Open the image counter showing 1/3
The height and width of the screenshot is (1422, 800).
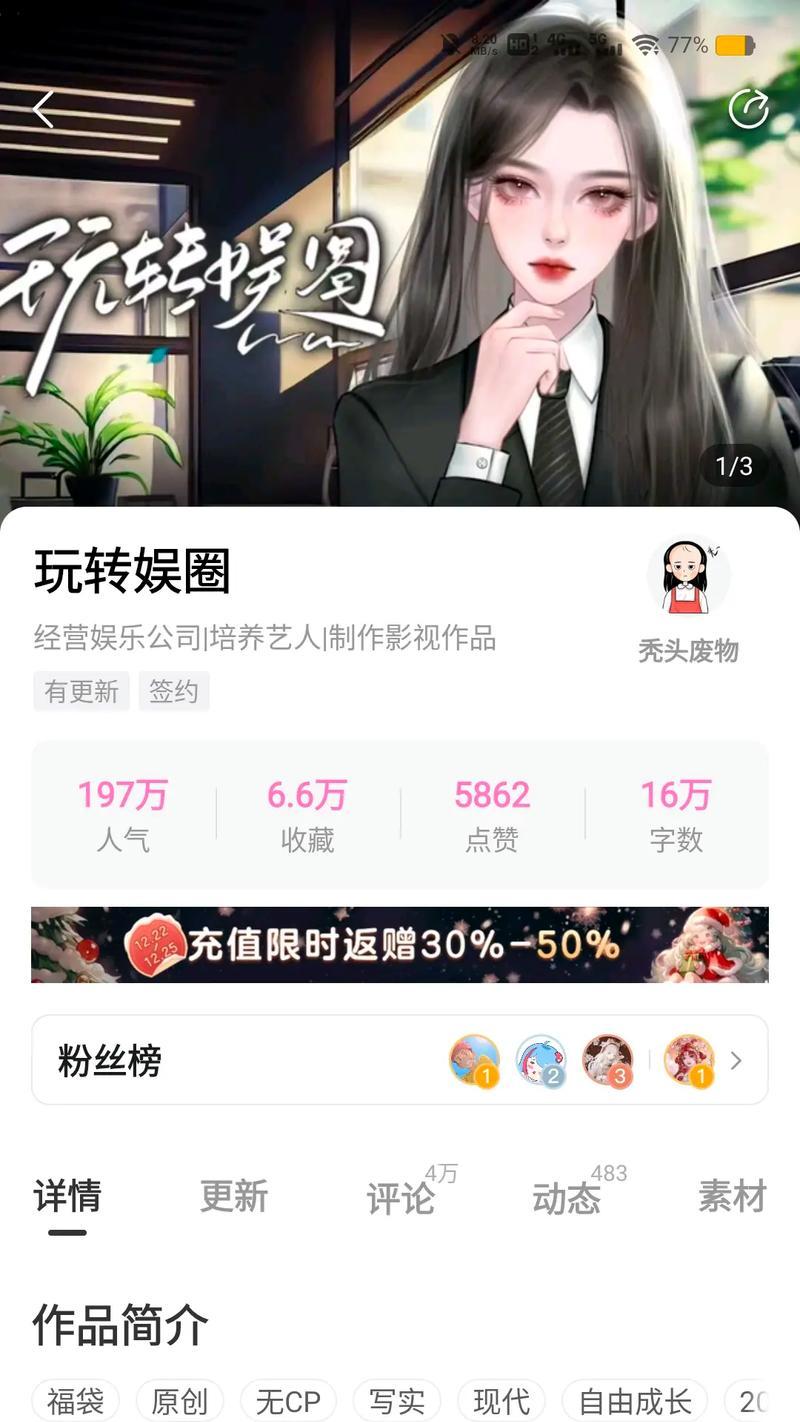[733, 463]
